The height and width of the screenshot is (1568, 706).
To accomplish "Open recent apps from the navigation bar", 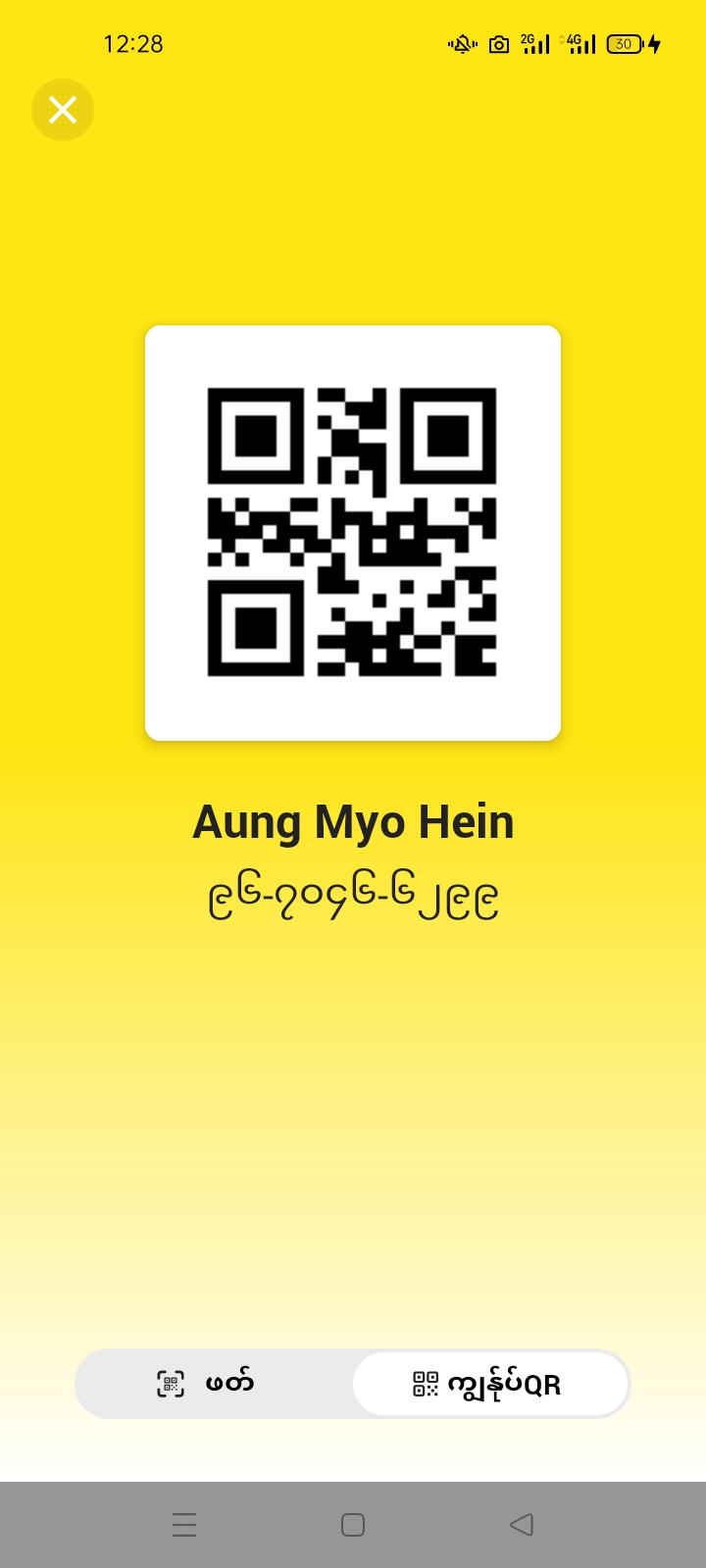I will 184,1524.
